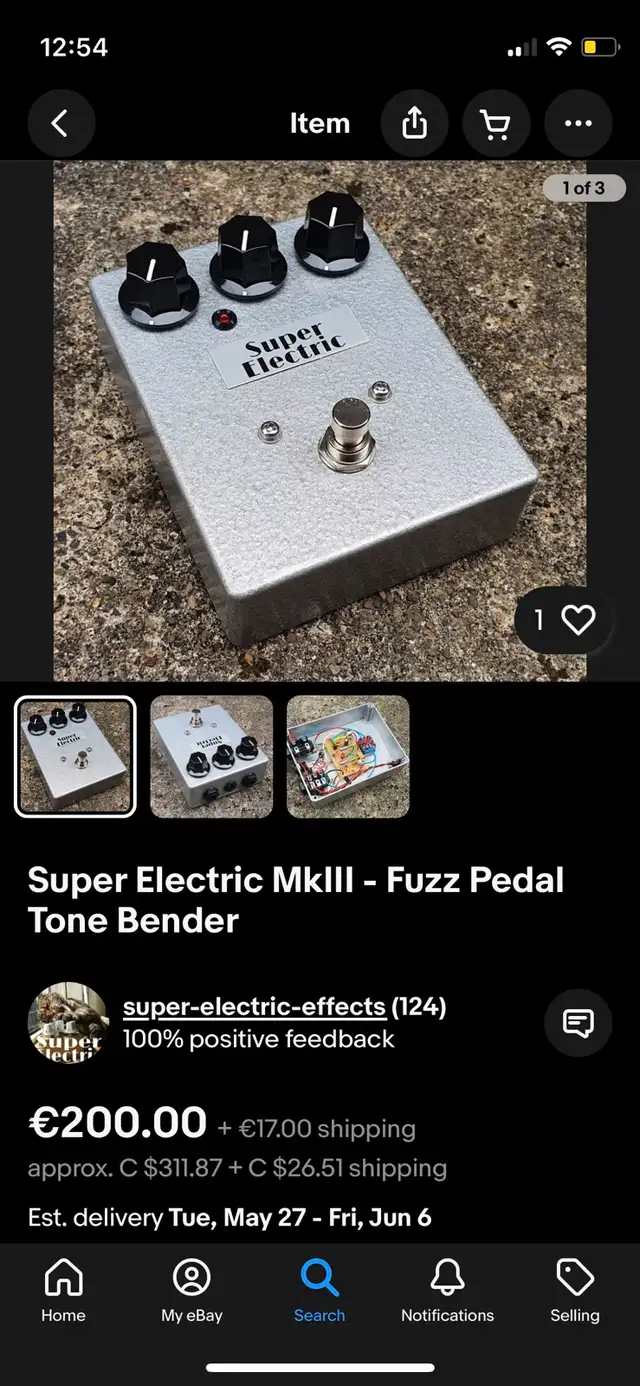Open the main pedal photo
This screenshot has width=640, height=1386.
point(320,421)
